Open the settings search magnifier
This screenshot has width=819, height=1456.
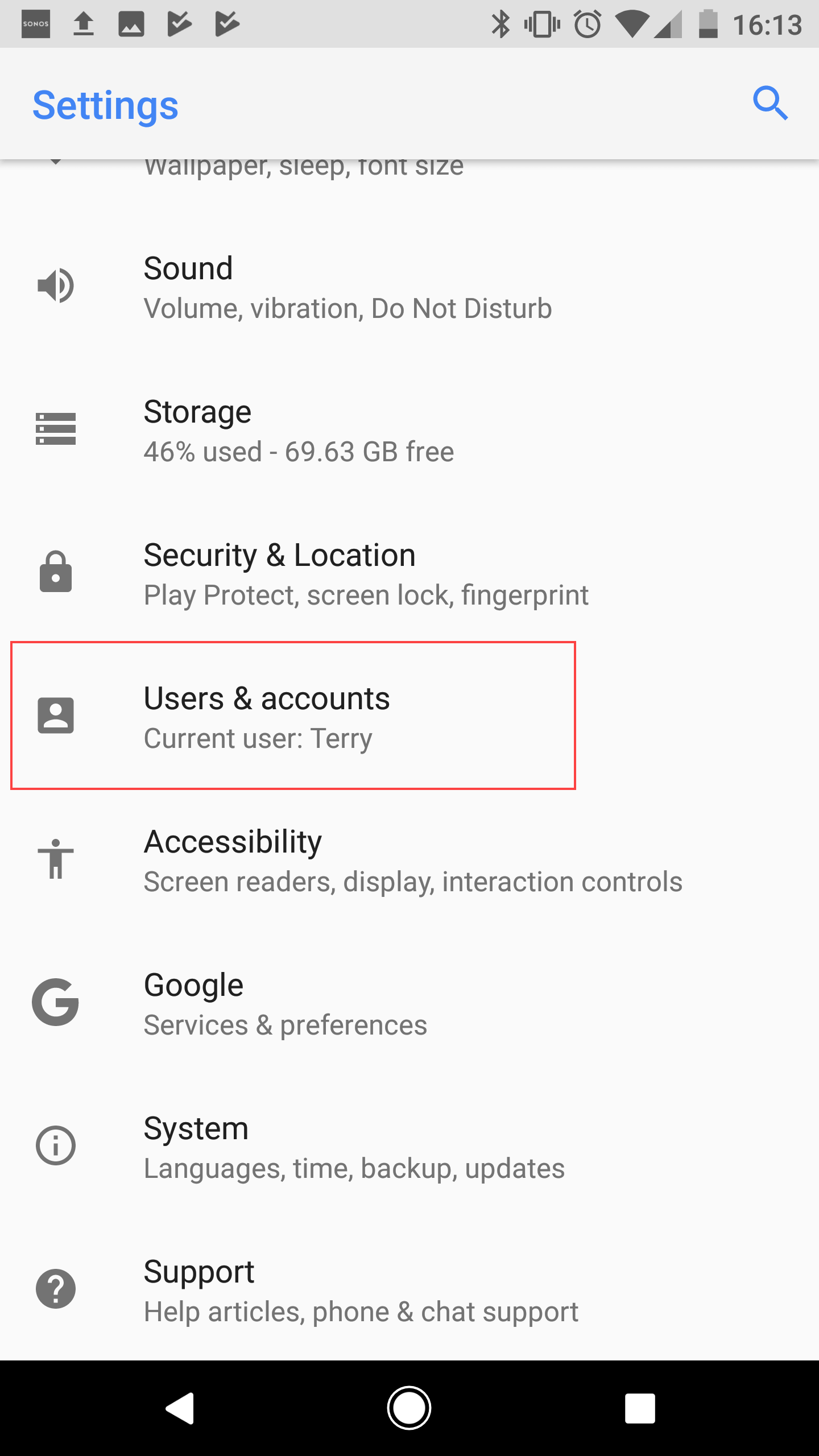770,104
